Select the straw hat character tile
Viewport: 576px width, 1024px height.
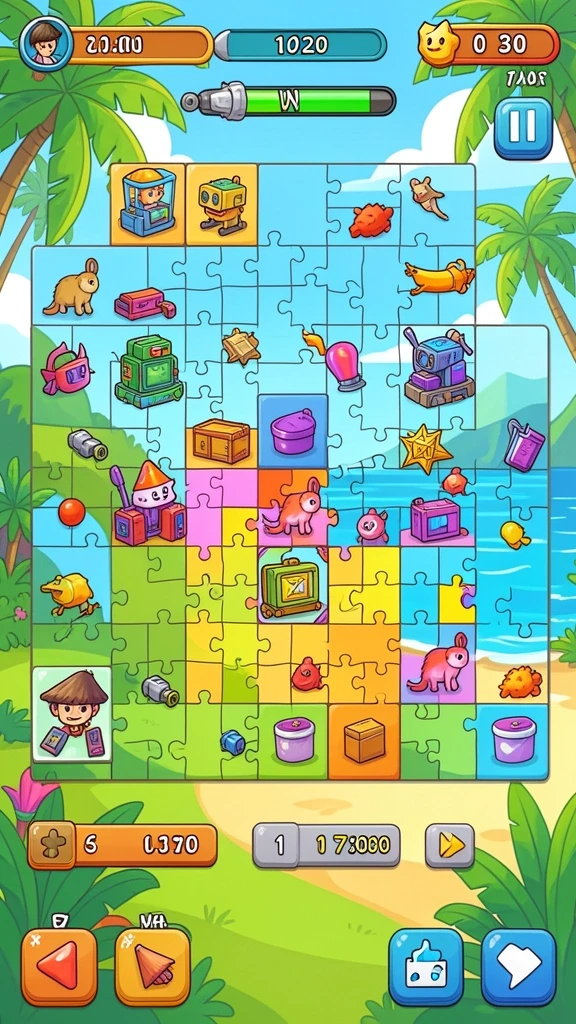click(72, 714)
